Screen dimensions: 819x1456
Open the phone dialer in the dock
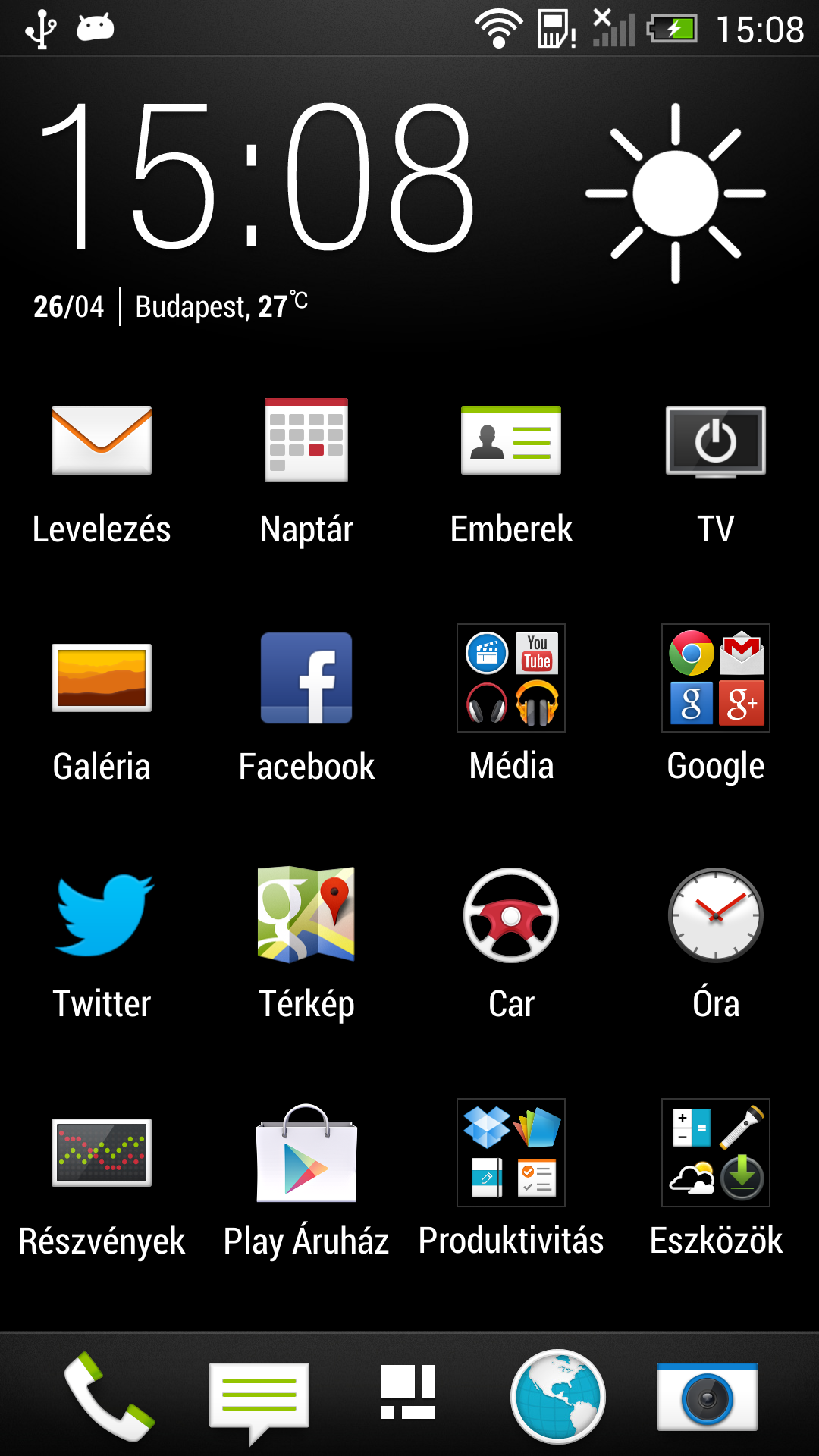click(109, 1397)
